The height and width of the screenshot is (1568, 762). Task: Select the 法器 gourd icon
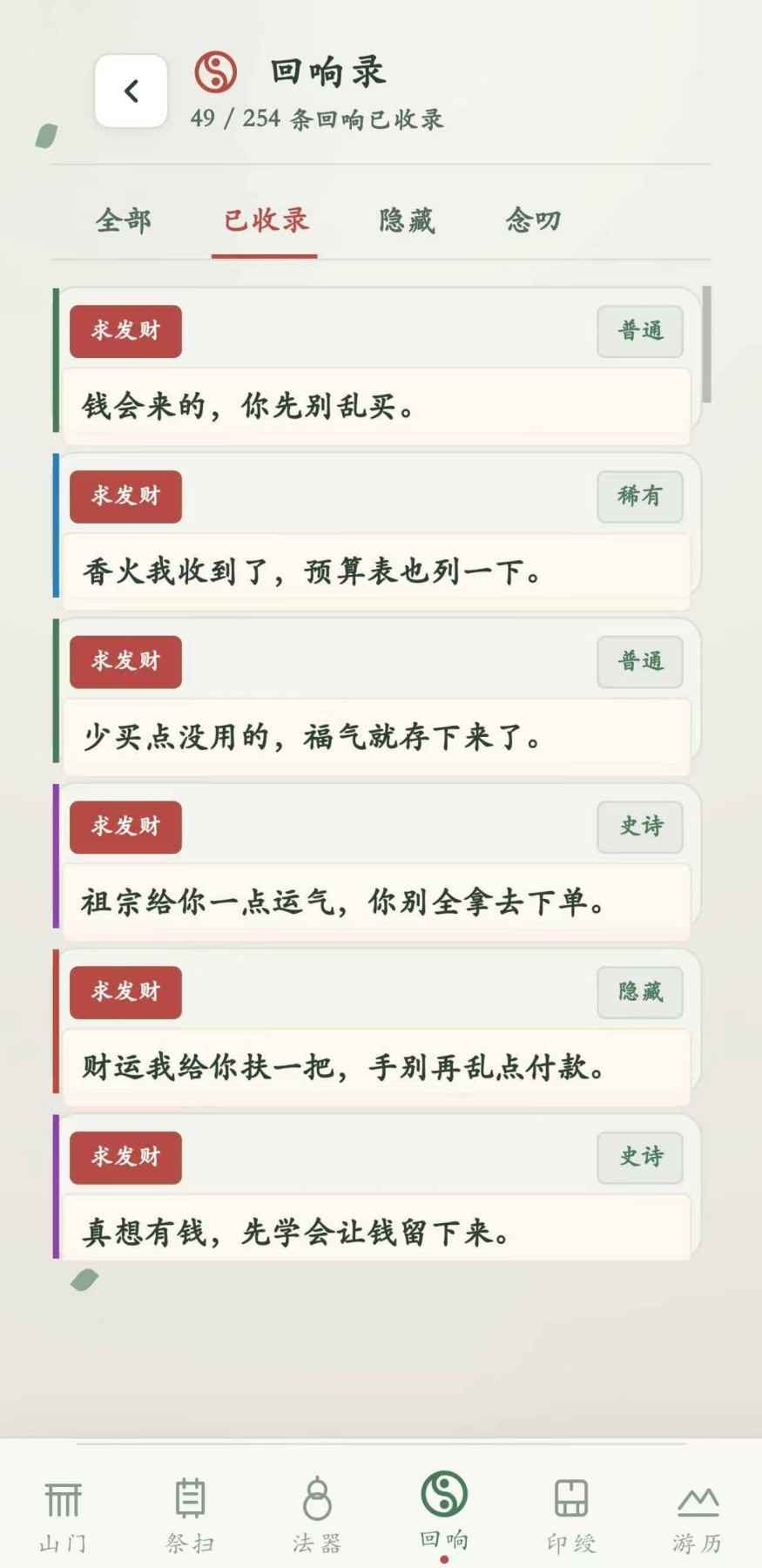coord(317,1511)
